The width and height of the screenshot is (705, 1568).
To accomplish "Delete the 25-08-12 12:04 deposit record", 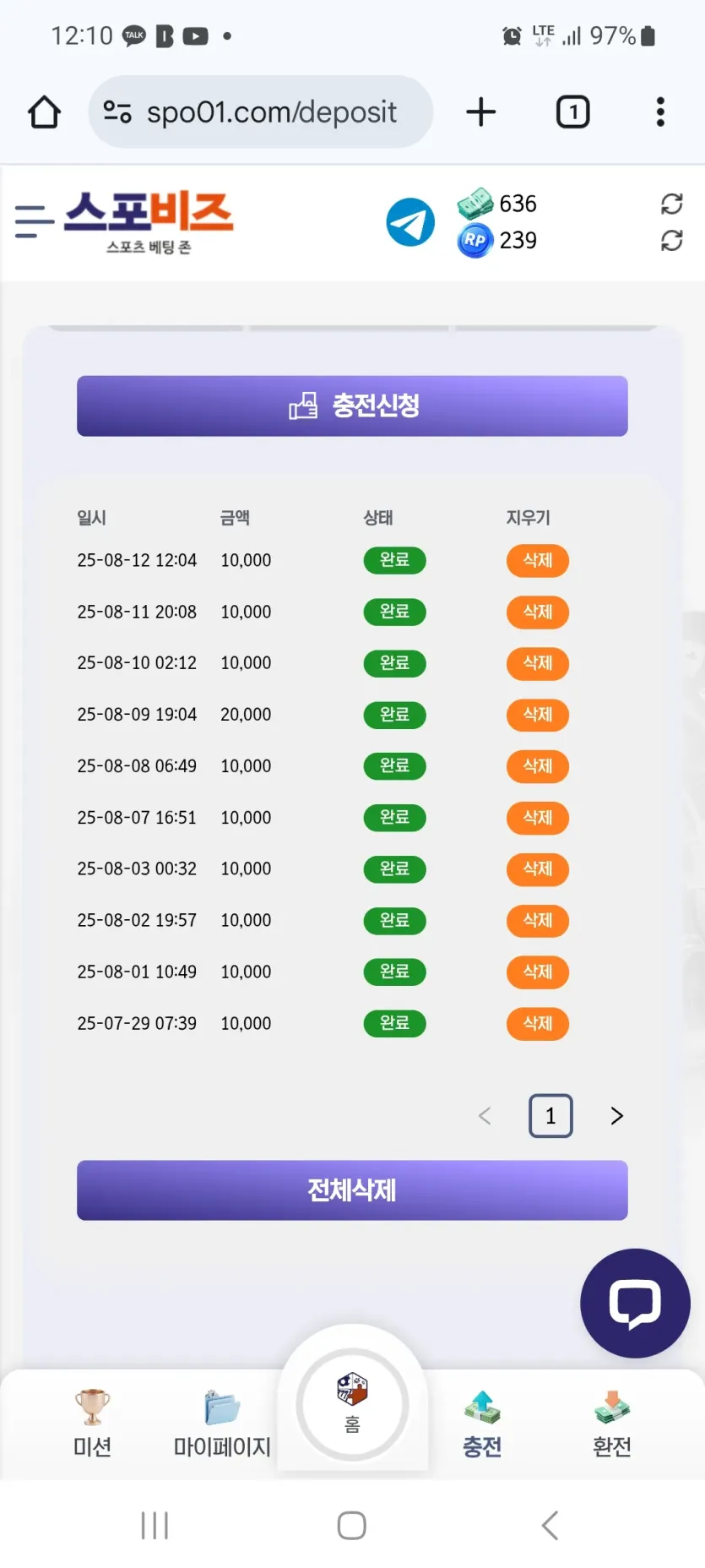I will [x=537, y=560].
